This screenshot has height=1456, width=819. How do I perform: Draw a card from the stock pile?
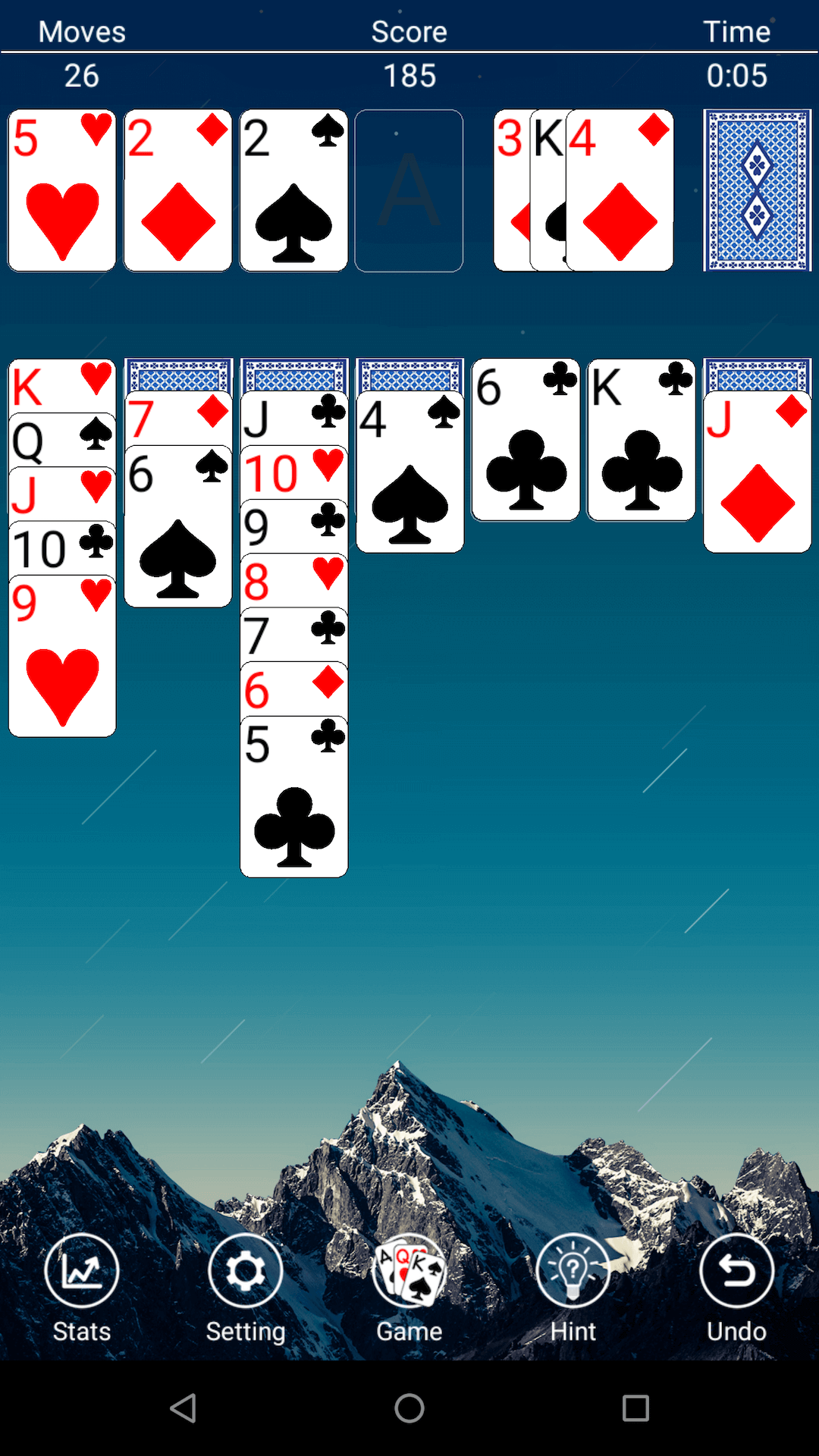coord(757,190)
